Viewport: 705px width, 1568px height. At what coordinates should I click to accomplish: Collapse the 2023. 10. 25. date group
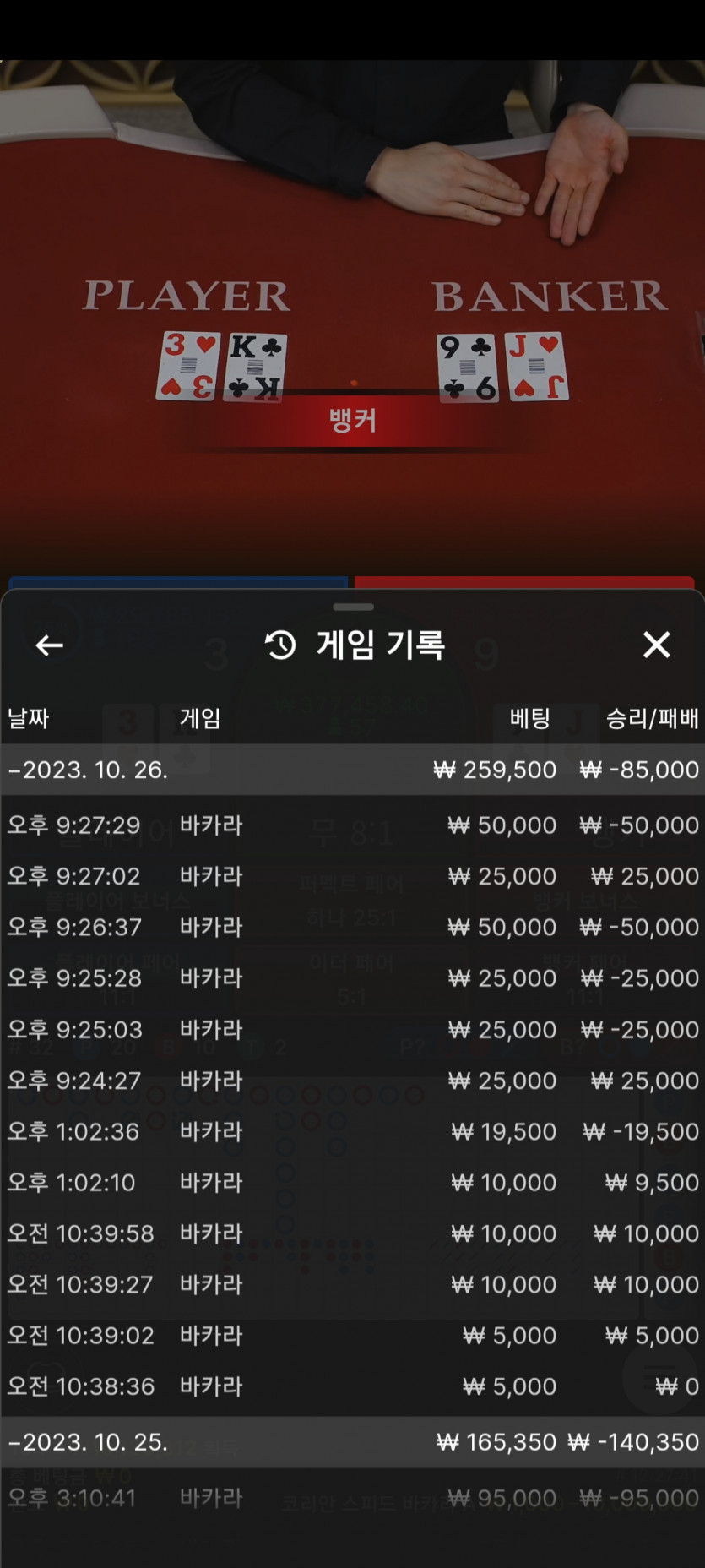353,1441
